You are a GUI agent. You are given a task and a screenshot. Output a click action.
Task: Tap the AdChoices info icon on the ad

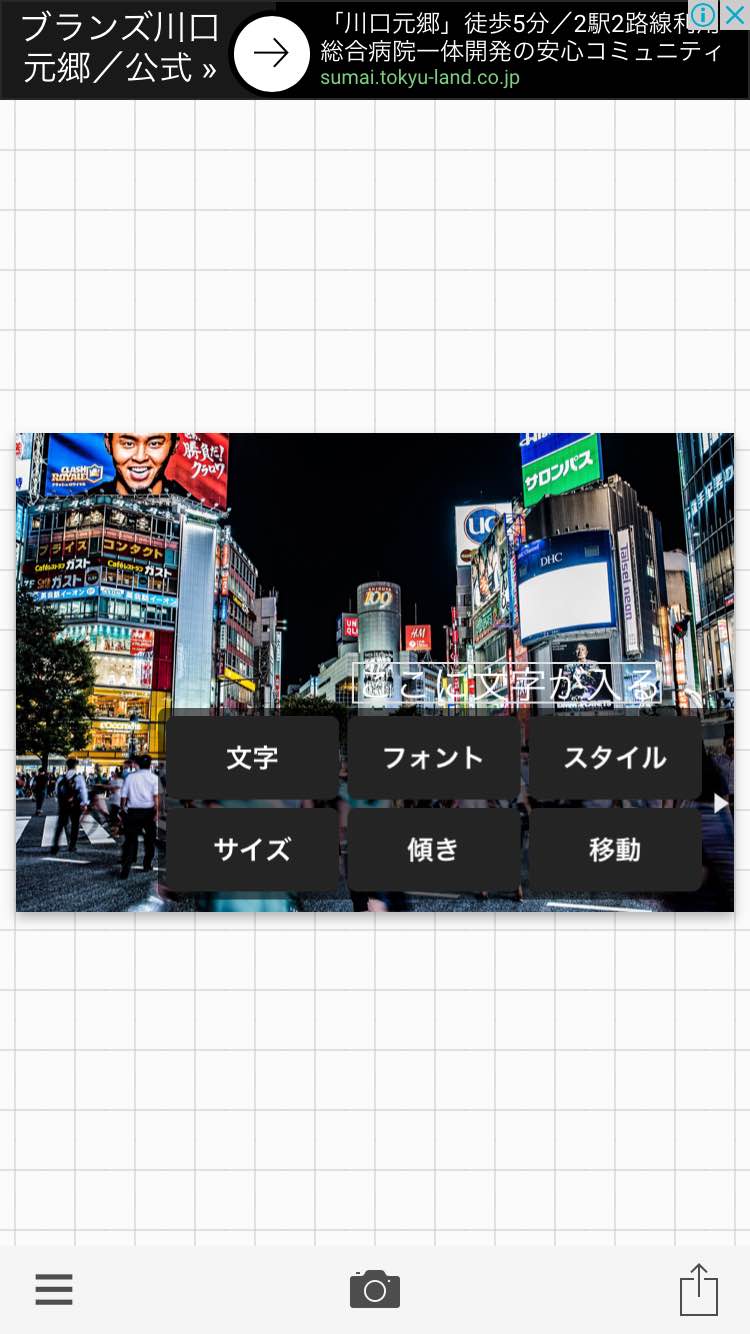click(x=704, y=15)
